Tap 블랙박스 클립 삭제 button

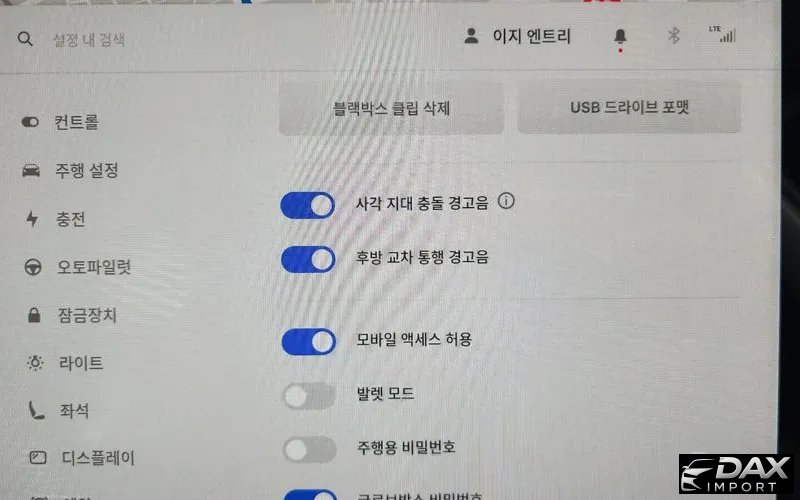coord(391,108)
